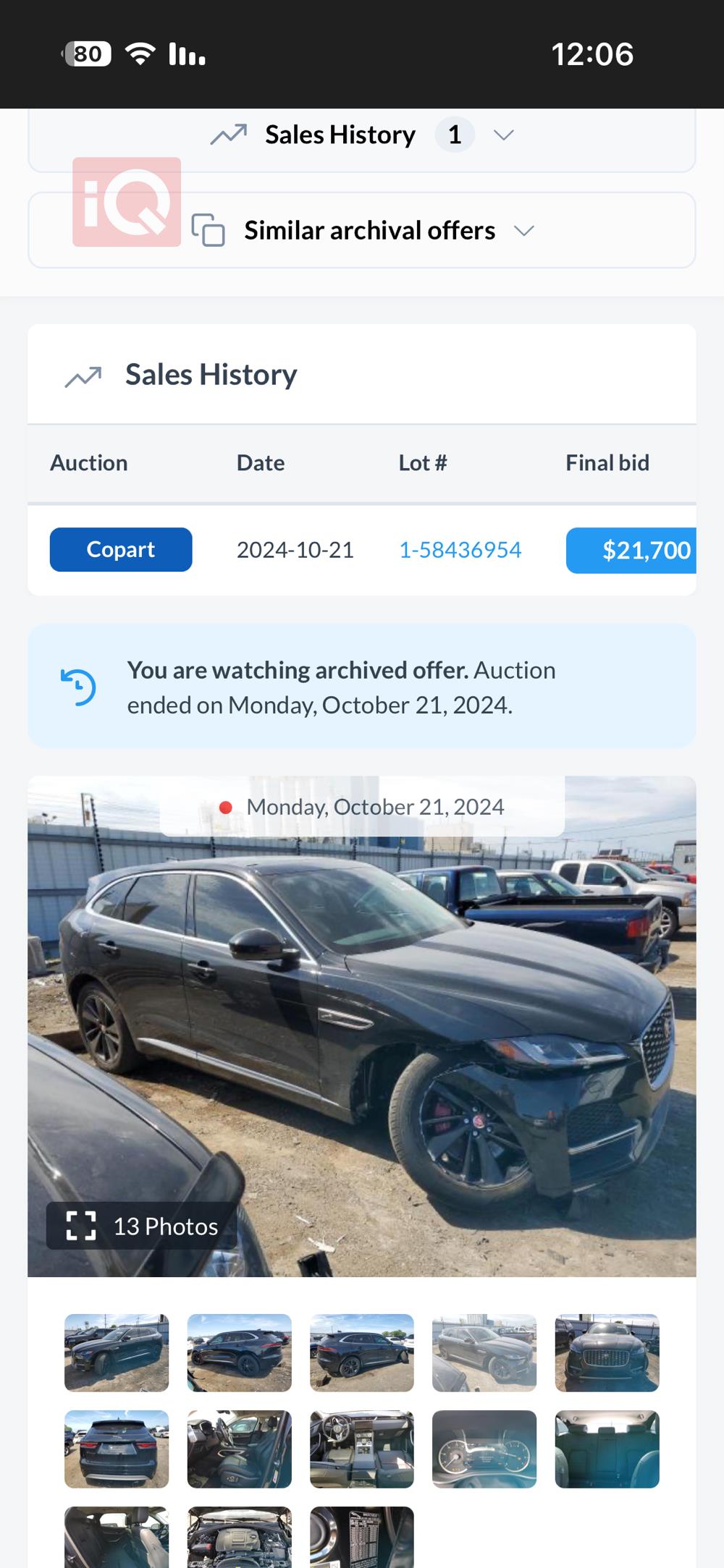Select the first thumbnail in the gallery

[x=117, y=1352]
